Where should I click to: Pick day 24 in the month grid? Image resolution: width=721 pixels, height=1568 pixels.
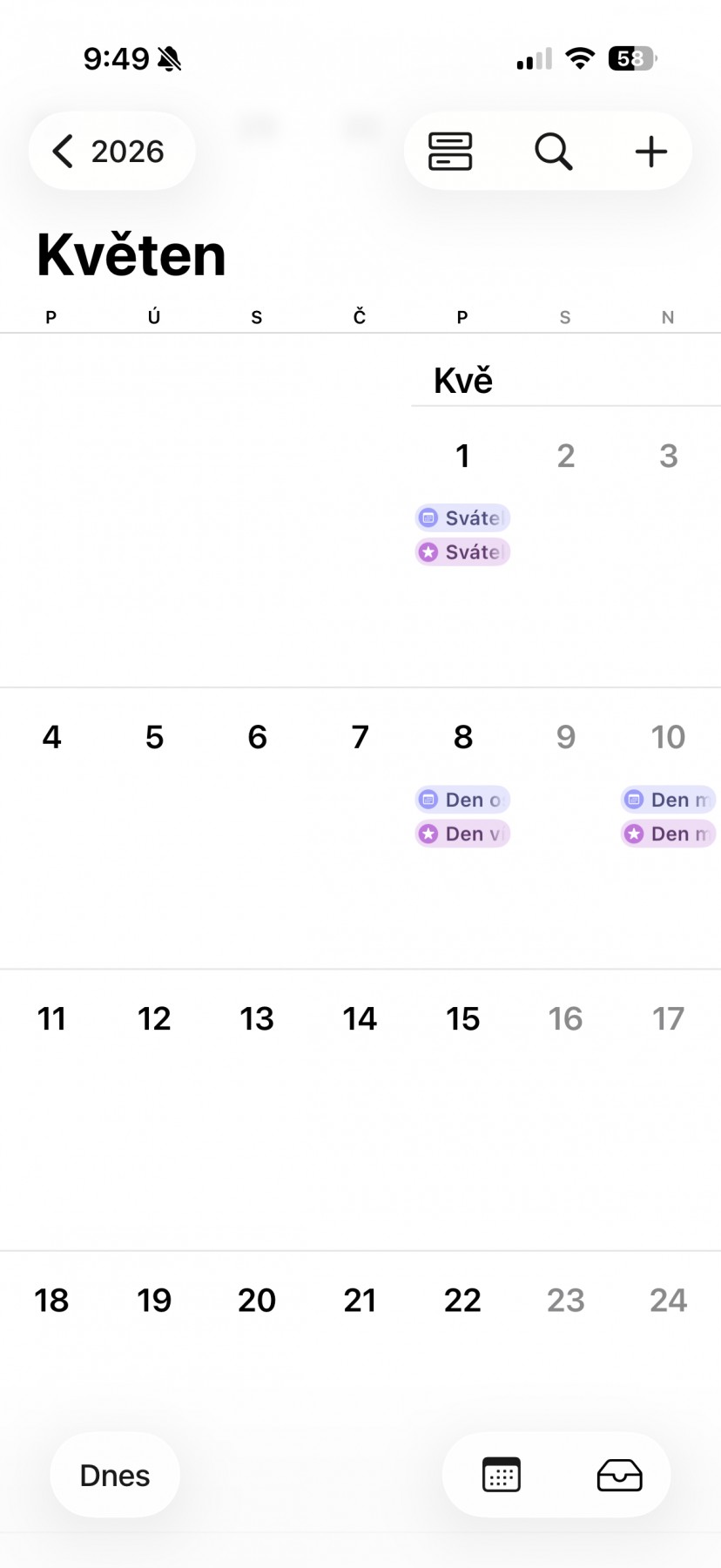tap(668, 1301)
